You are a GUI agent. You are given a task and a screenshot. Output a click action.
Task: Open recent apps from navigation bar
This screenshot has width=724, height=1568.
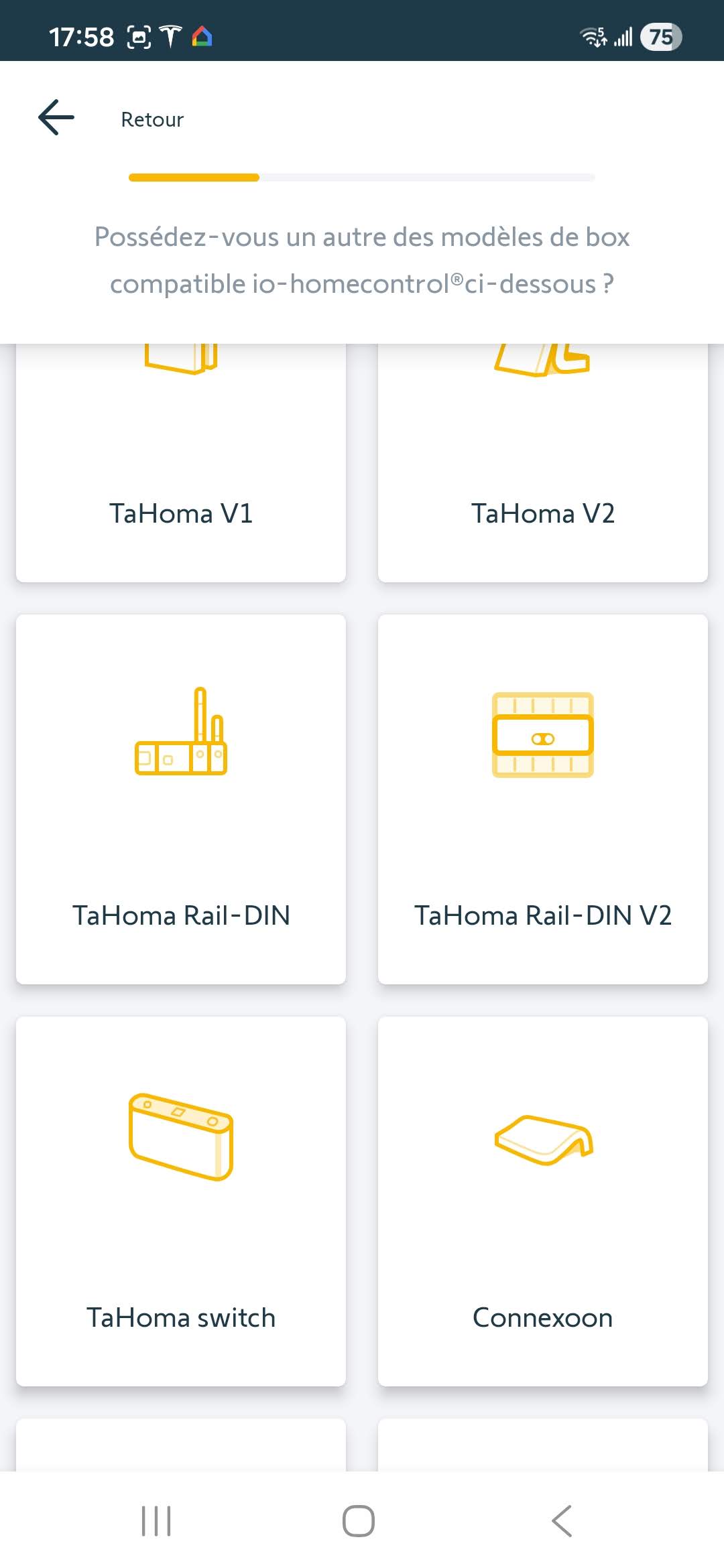click(156, 1520)
